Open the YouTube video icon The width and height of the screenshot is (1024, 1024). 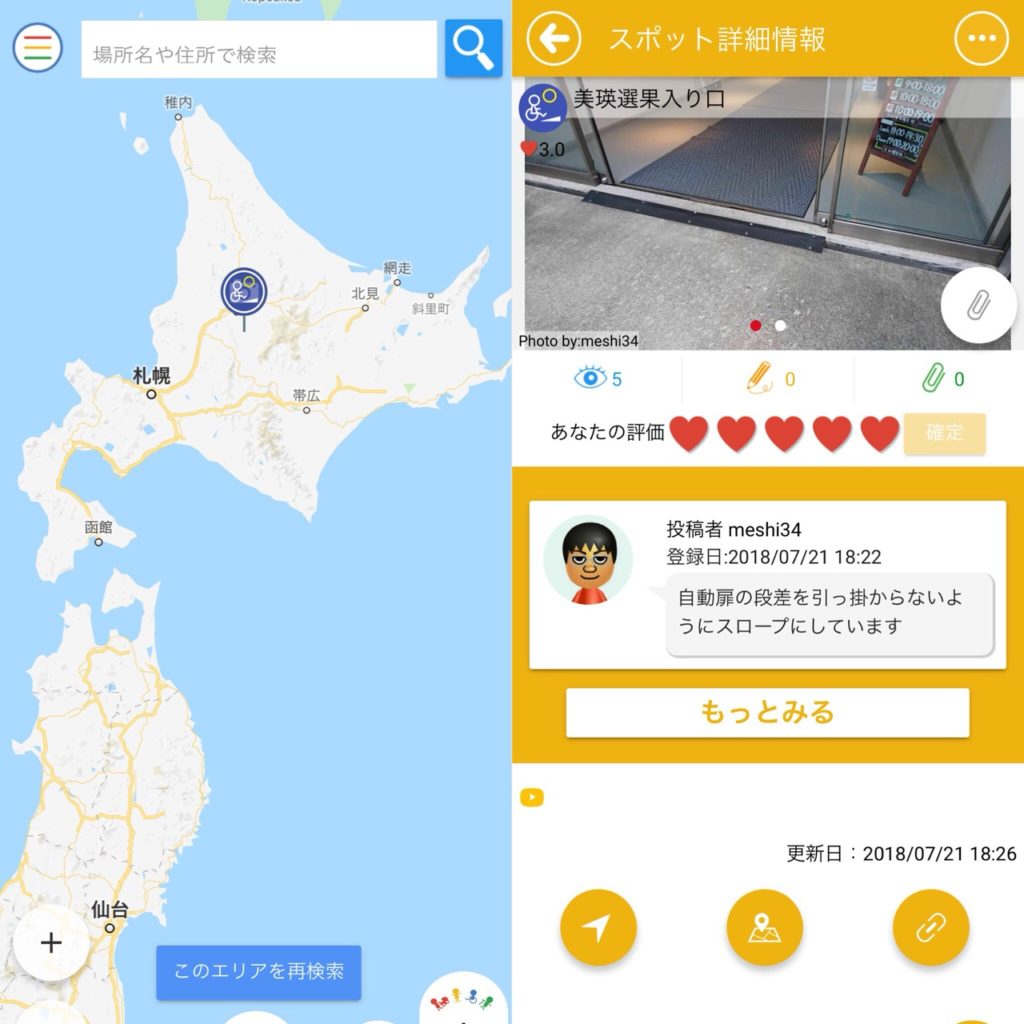[532, 797]
